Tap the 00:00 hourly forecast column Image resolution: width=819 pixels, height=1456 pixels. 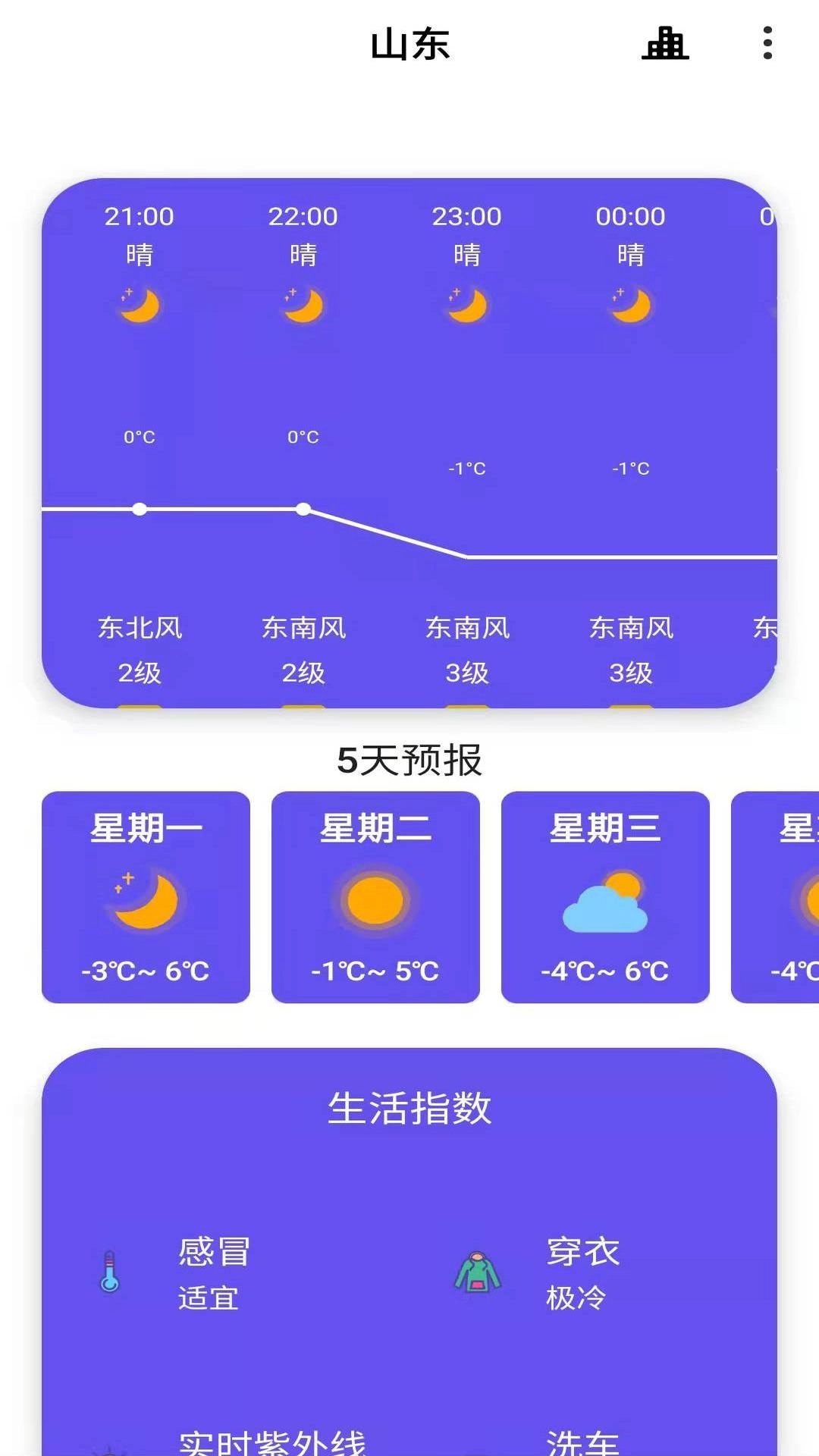(x=629, y=440)
